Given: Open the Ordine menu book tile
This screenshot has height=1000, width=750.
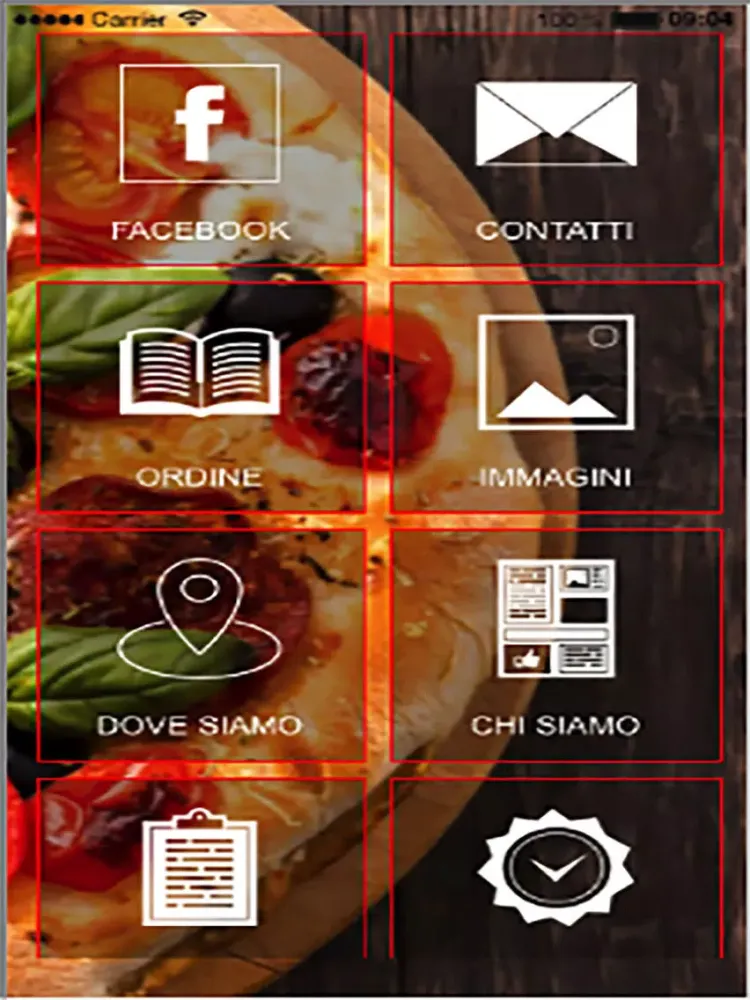Looking at the screenshot, I should 201,397.
